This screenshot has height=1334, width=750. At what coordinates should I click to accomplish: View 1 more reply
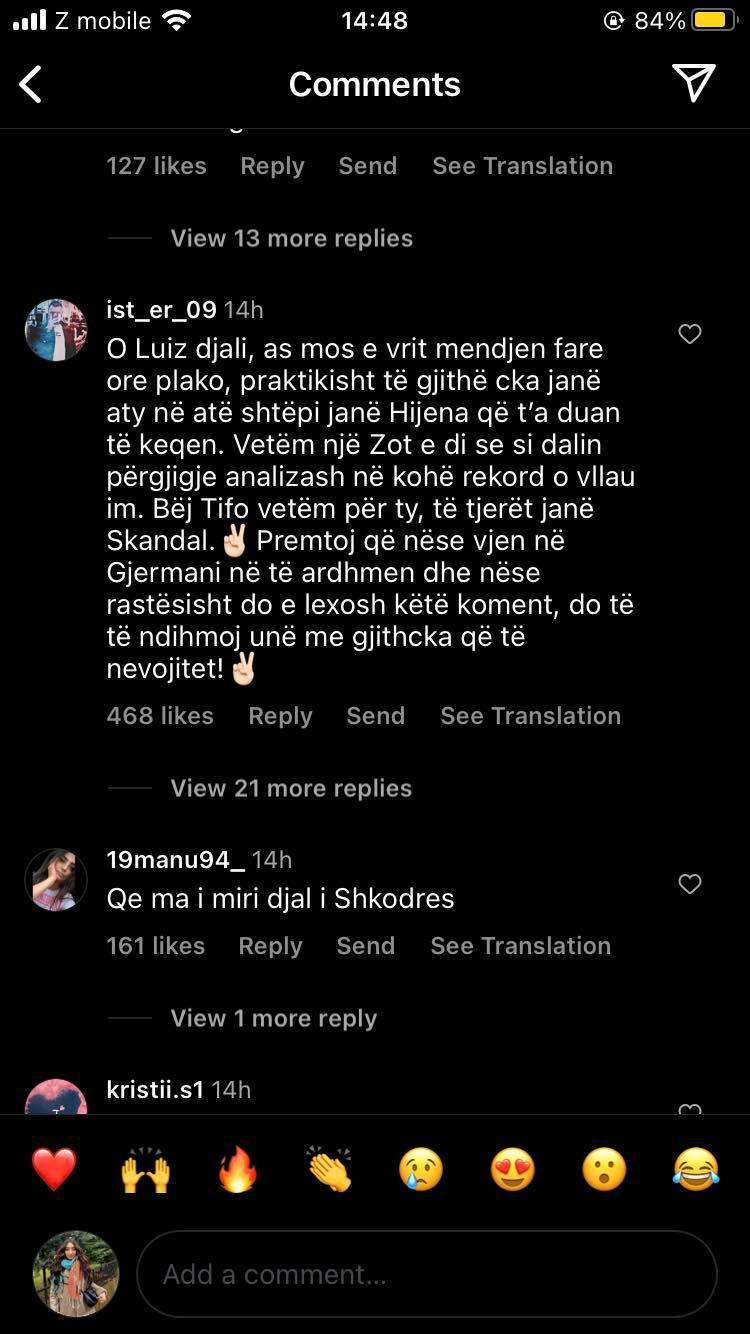pyautogui.click(x=273, y=1018)
